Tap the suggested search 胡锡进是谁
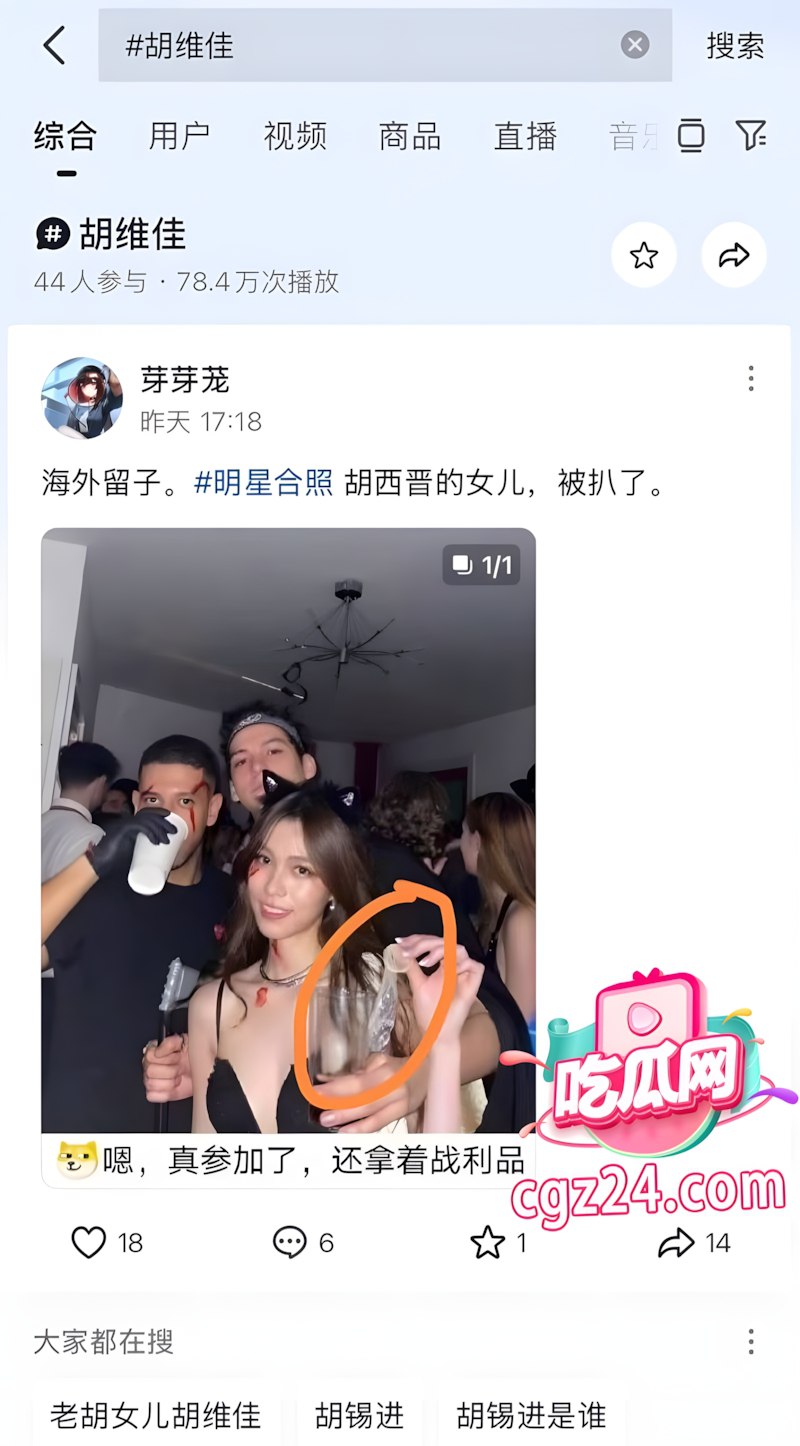This screenshot has width=800, height=1446. coord(532,1416)
